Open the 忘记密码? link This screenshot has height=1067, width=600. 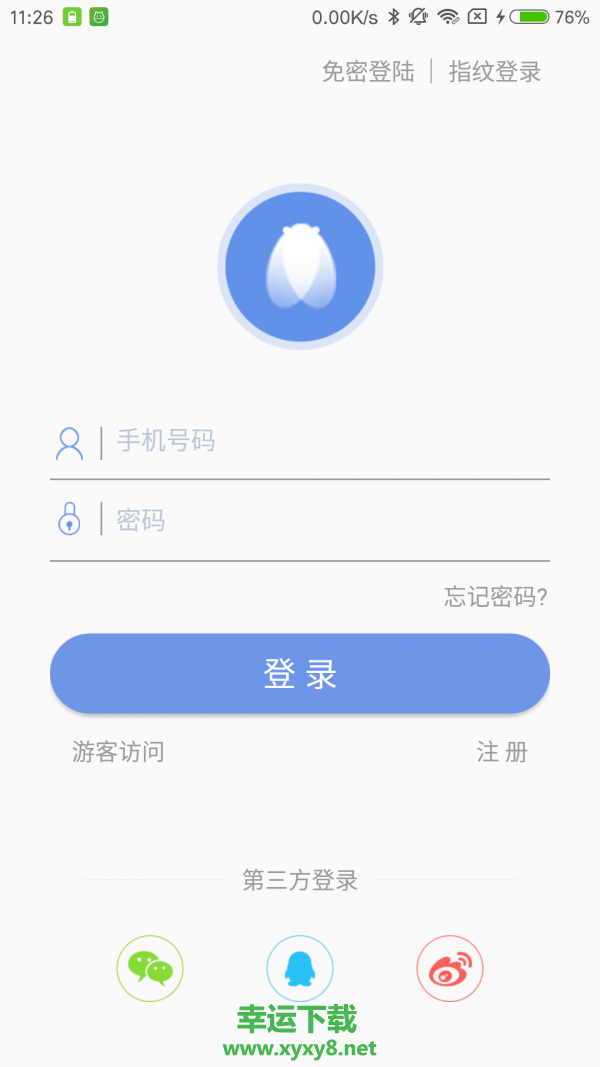click(x=496, y=597)
